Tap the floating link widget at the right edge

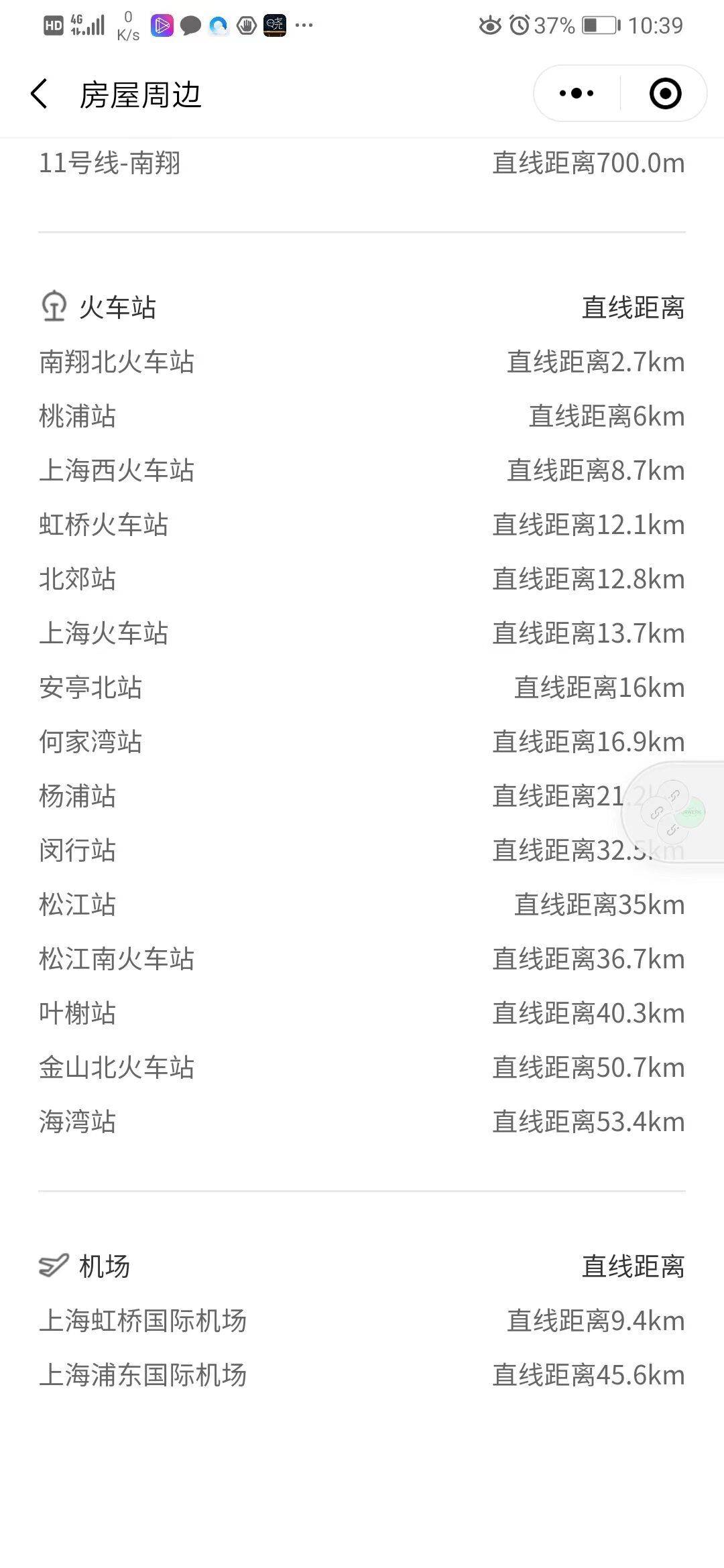(674, 811)
